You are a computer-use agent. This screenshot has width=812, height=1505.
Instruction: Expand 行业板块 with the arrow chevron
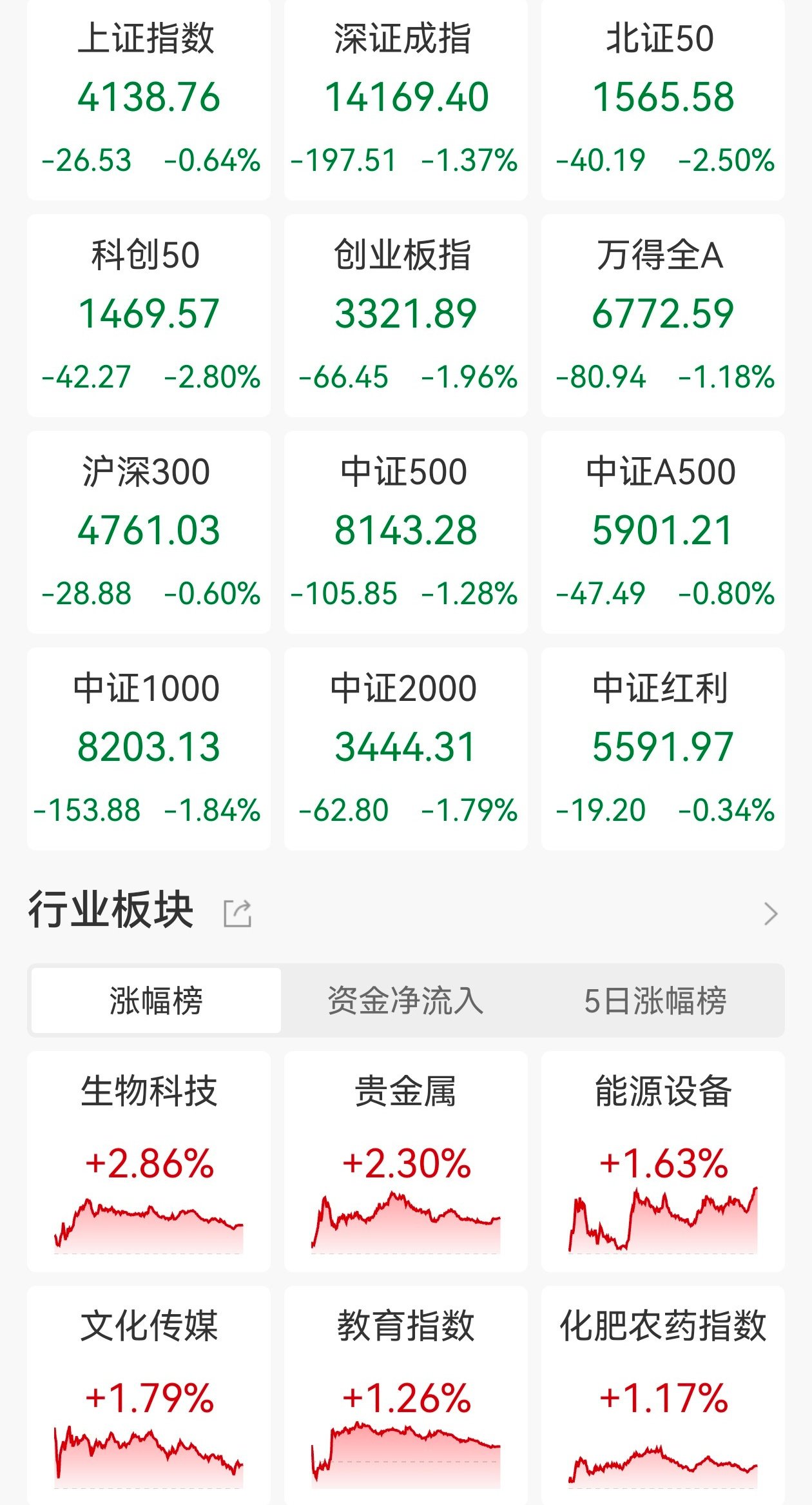[x=770, y=913]
